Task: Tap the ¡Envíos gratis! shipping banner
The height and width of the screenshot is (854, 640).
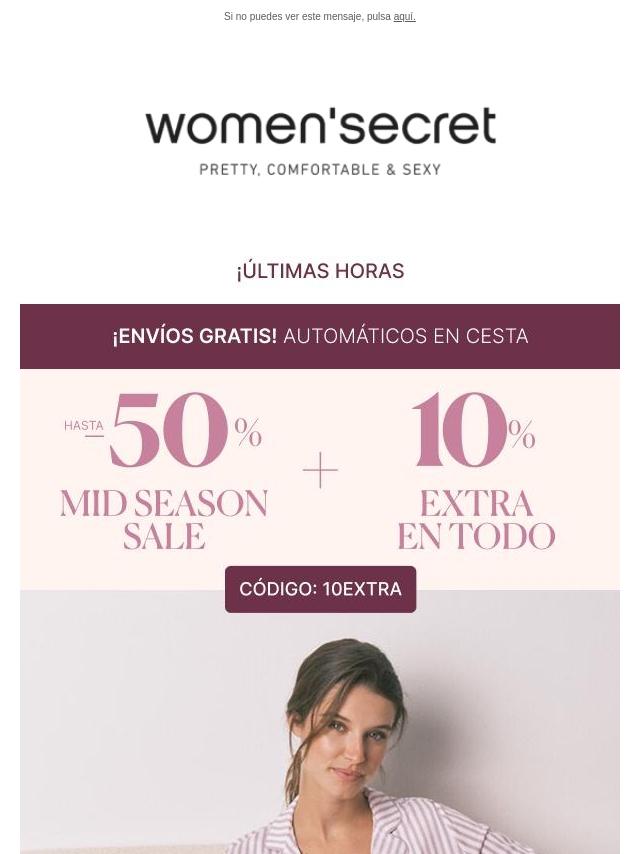Action: pyautogui.click(x=320, y=336)
